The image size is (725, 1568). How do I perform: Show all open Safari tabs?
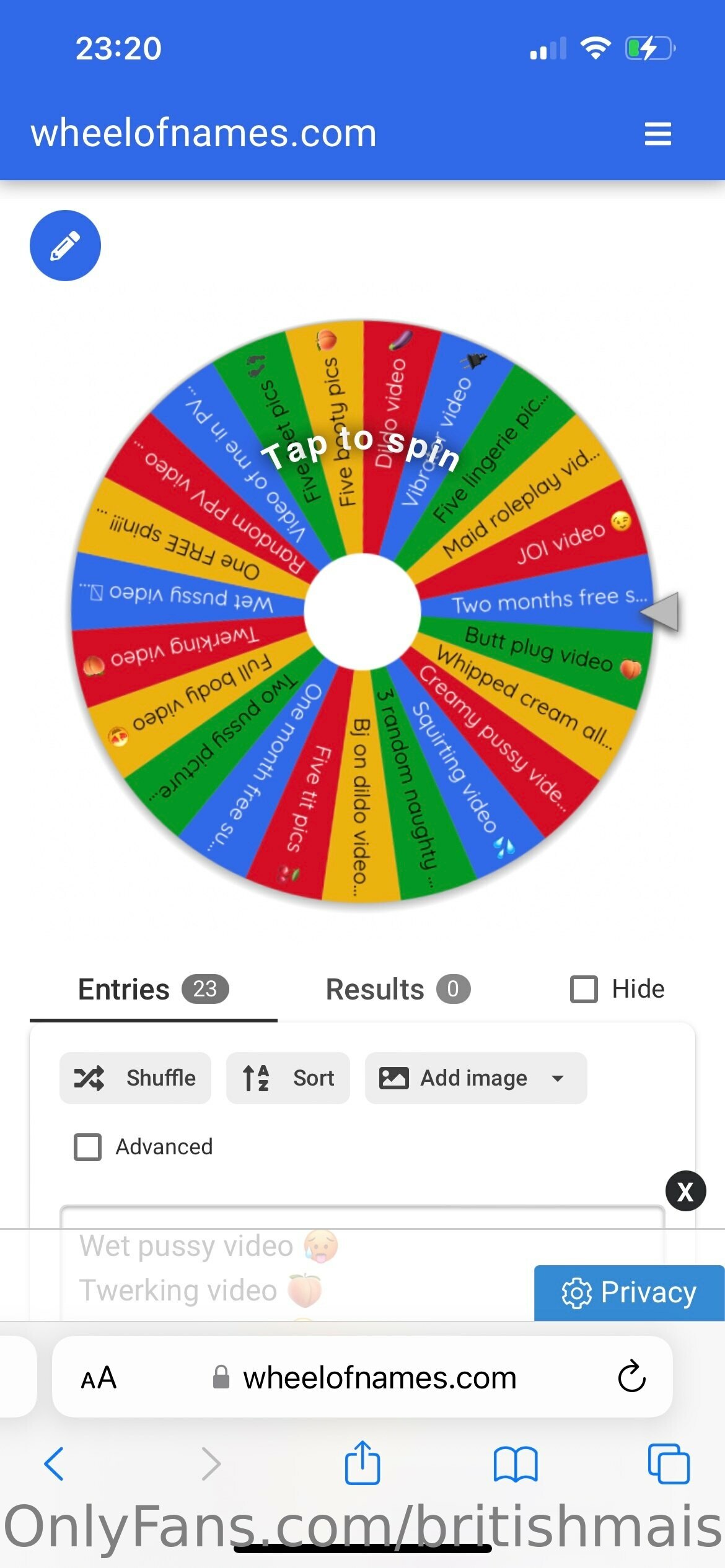tap(668, 1464)
